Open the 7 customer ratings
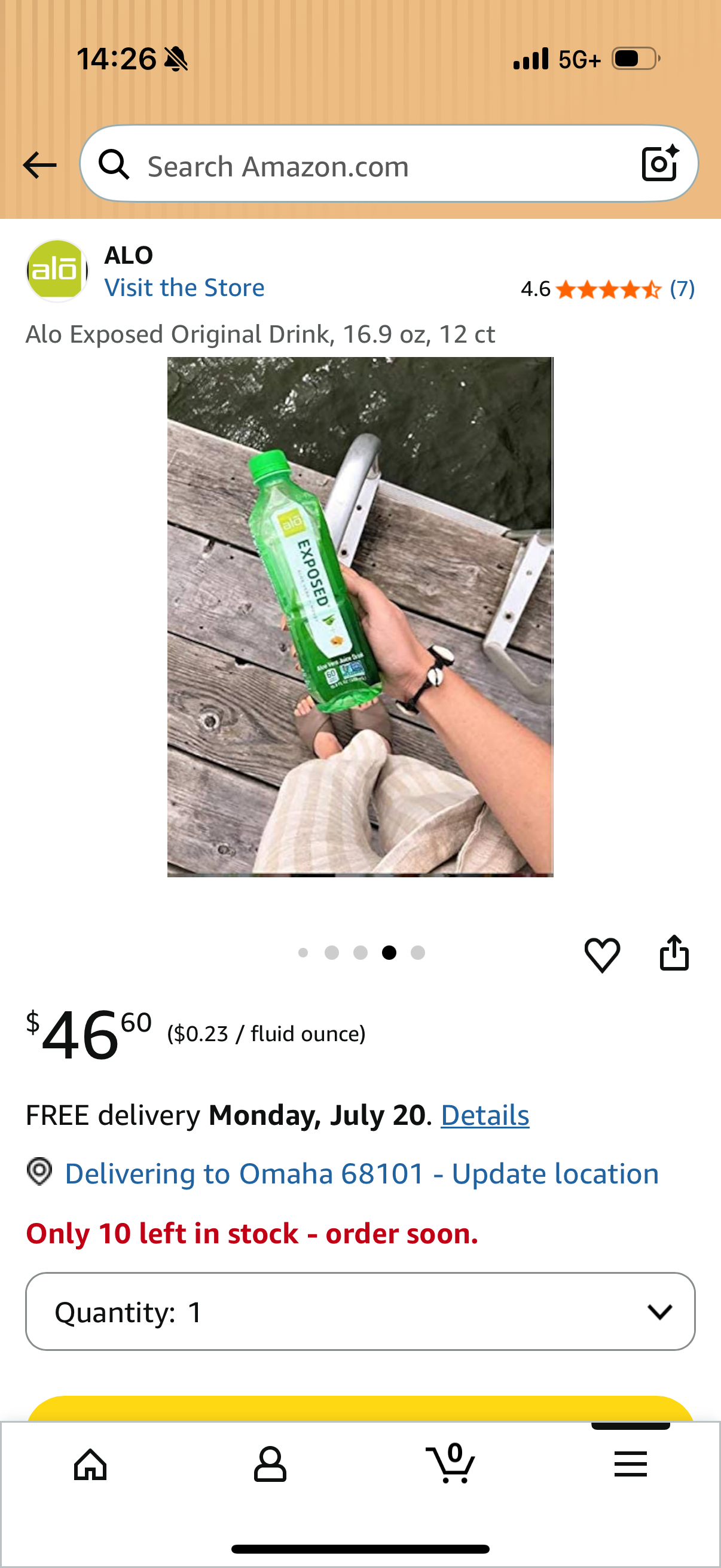The height and width of the screenshot is (1568, 721). pos(682,288)
